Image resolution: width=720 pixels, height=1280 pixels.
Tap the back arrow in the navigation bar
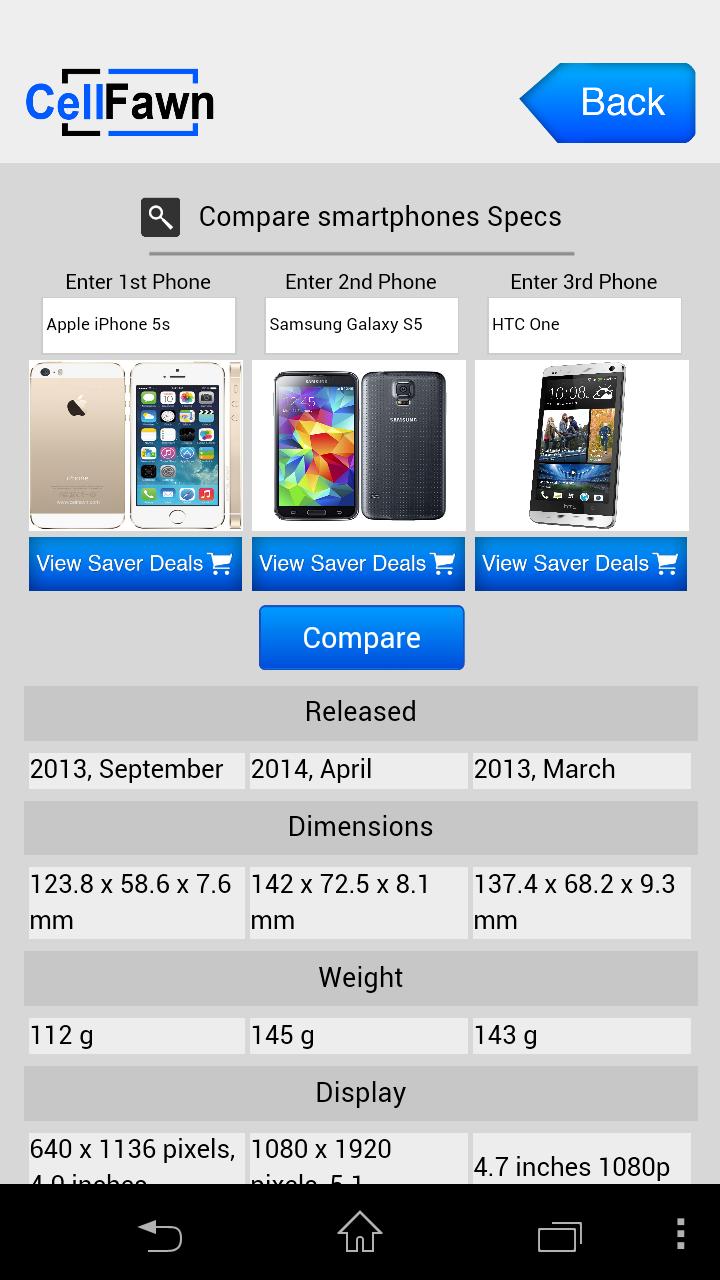tap(160, 1236)
